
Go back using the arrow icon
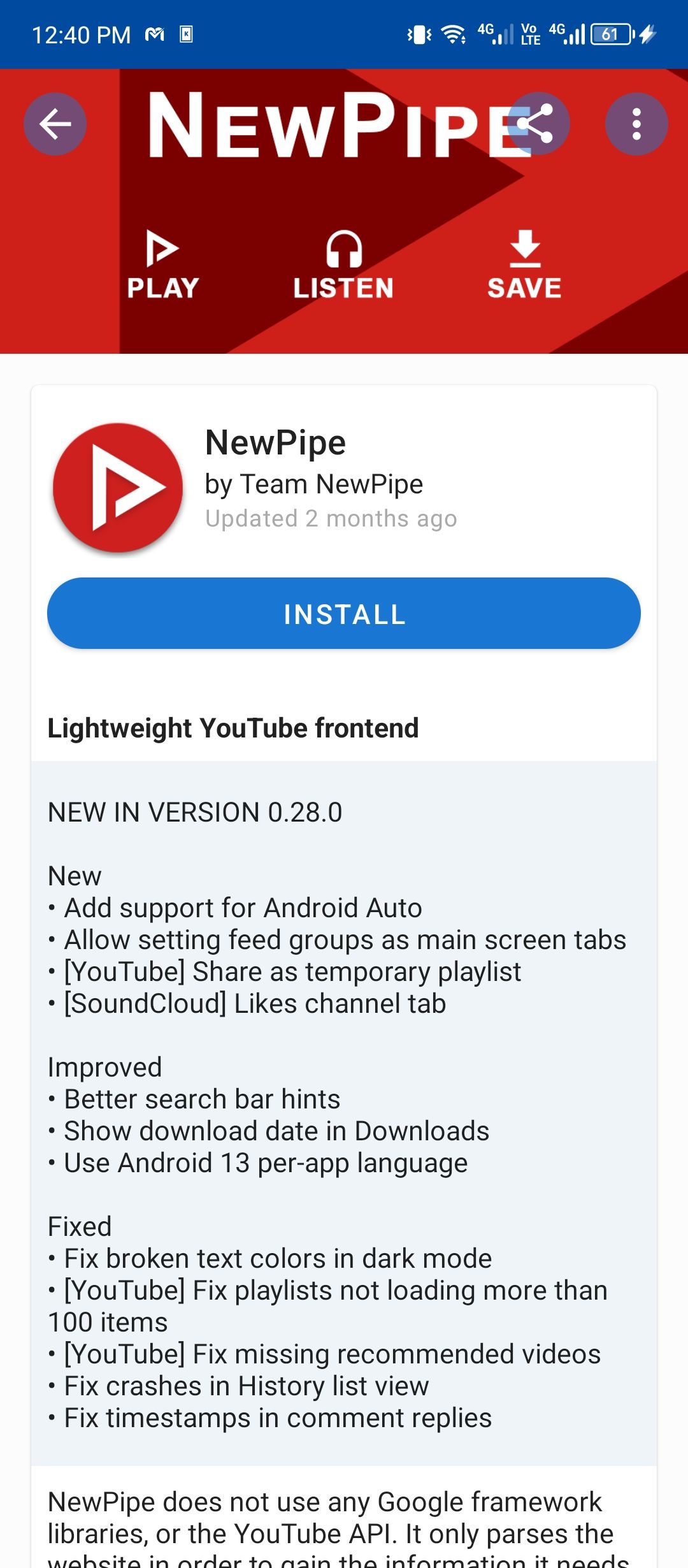pos(55,124)
